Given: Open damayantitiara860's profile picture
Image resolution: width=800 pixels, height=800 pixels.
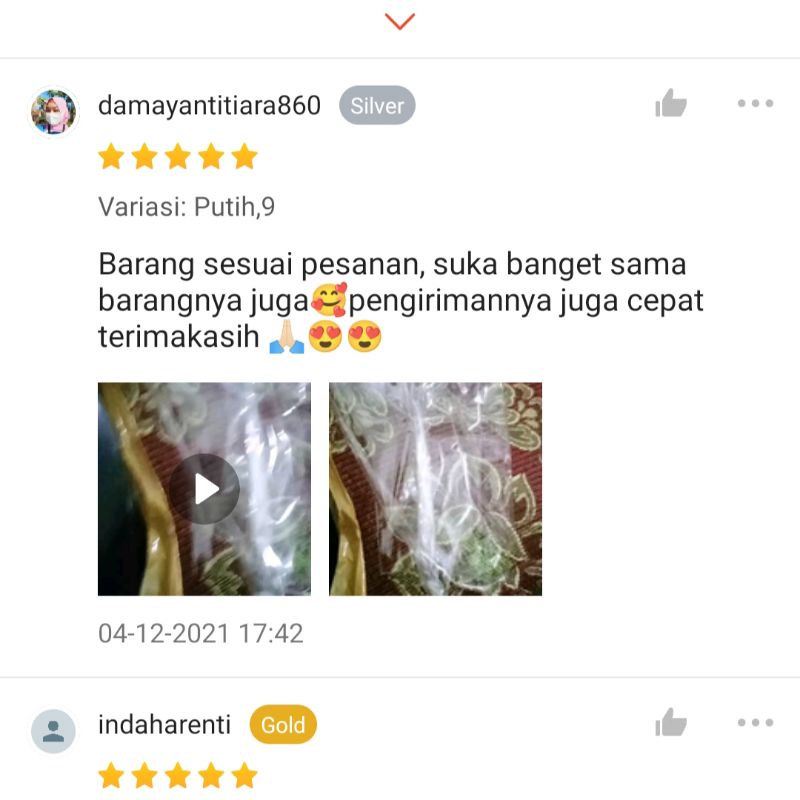Looking at the screenshot, I should tap(54, 111).
